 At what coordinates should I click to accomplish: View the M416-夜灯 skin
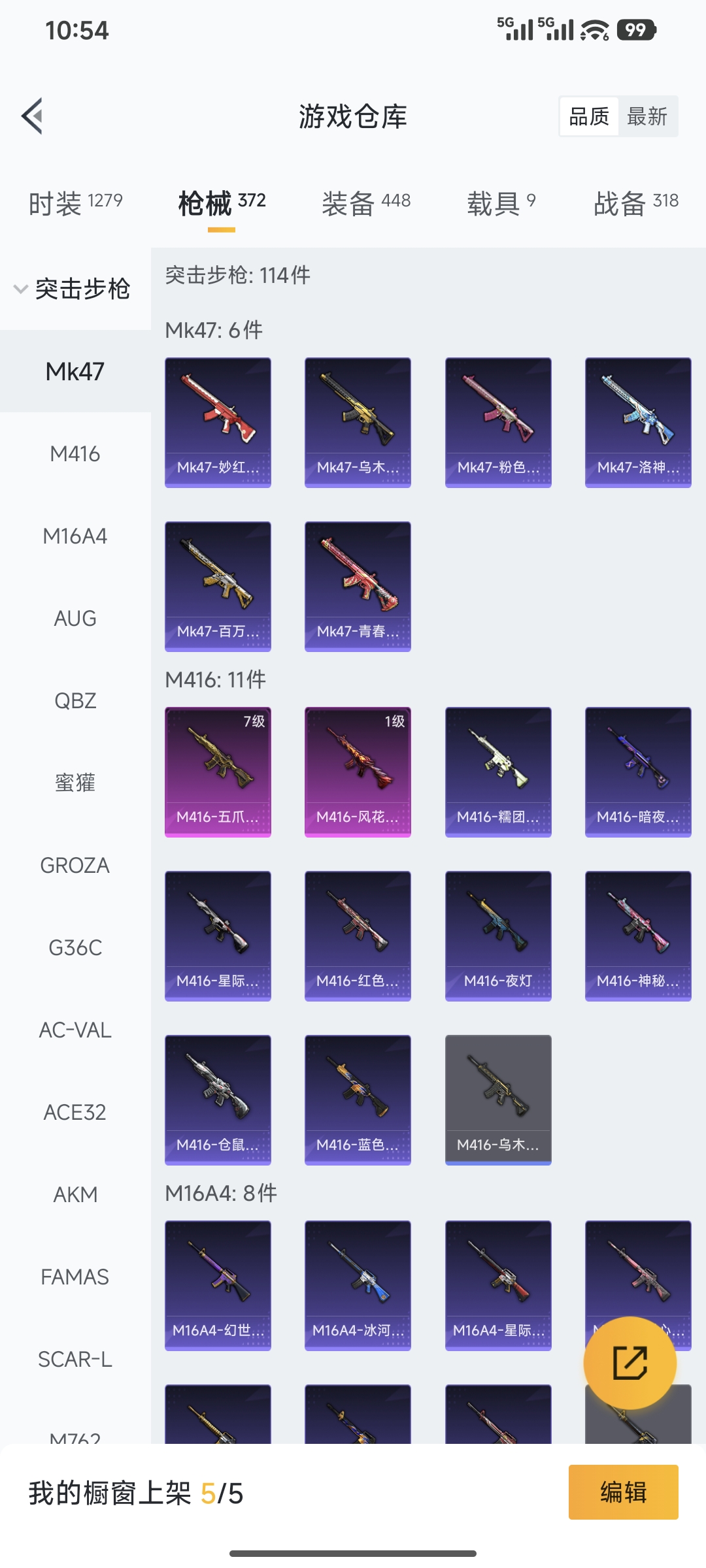[498, 936]
